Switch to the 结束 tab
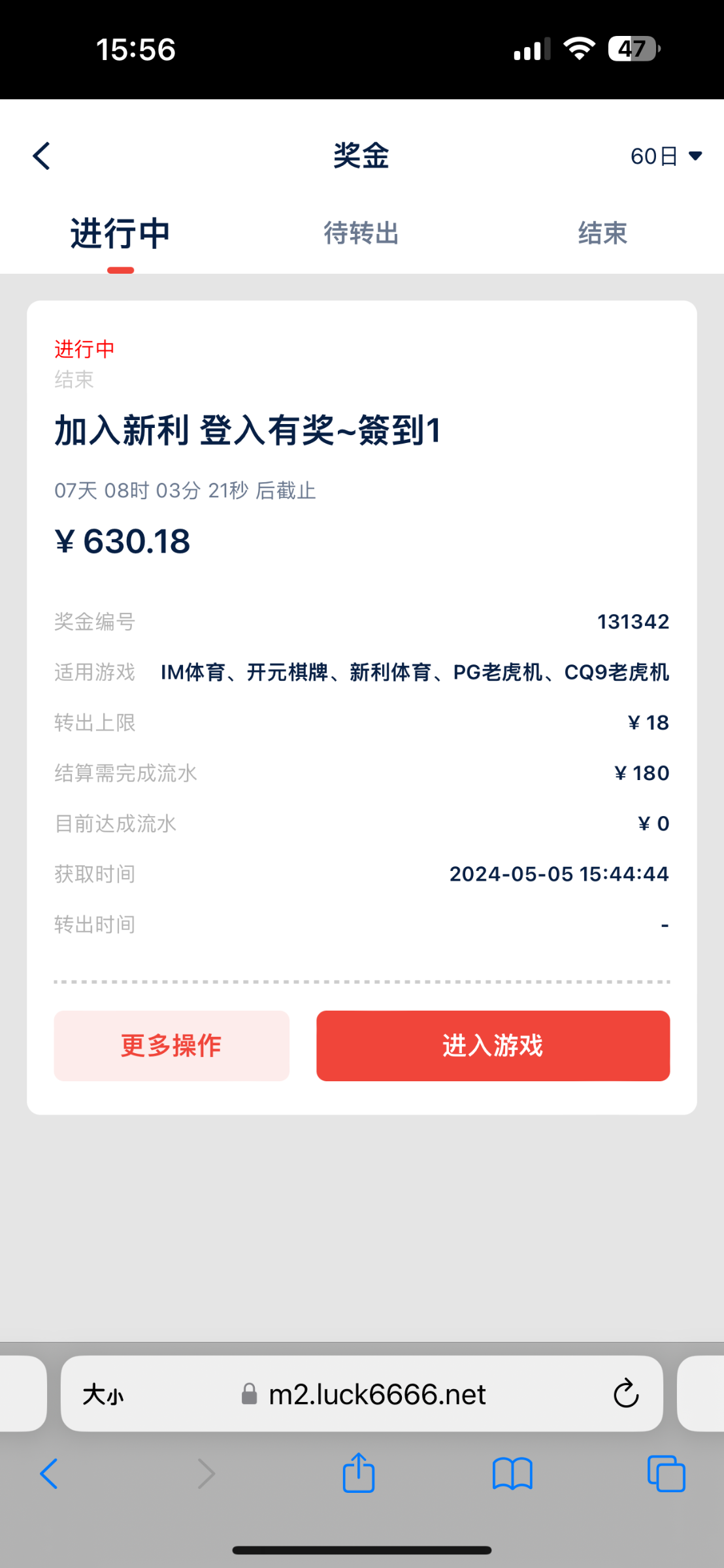This screenshot has width=724, height=1568. click(602, 233)
